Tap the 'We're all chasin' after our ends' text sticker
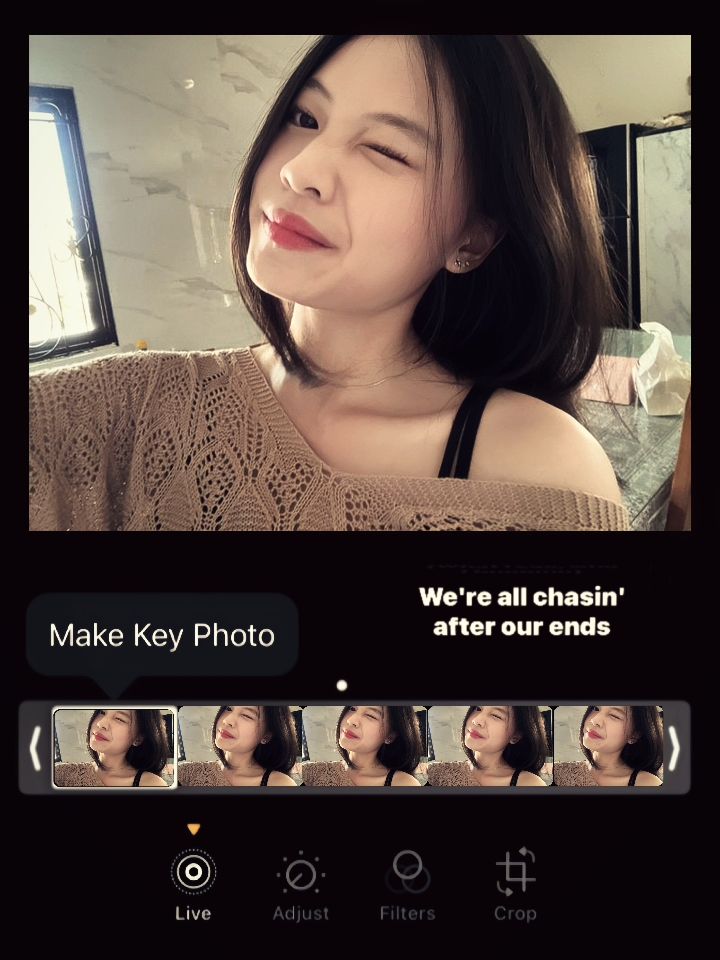Viewport: 720px width, 960px height. pos(520,612)
